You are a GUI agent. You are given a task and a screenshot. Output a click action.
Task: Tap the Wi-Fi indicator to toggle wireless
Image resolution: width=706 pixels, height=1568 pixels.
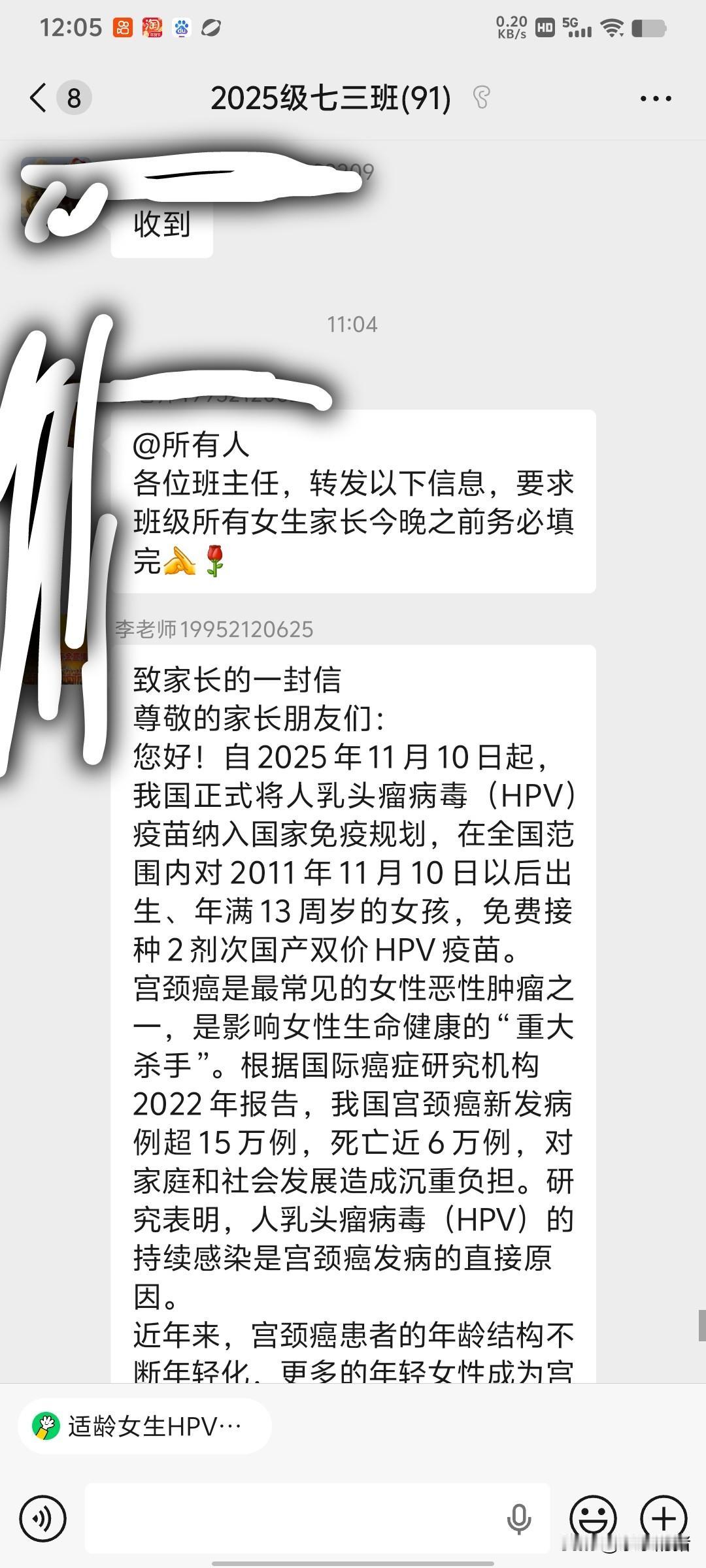coord(612,27)
